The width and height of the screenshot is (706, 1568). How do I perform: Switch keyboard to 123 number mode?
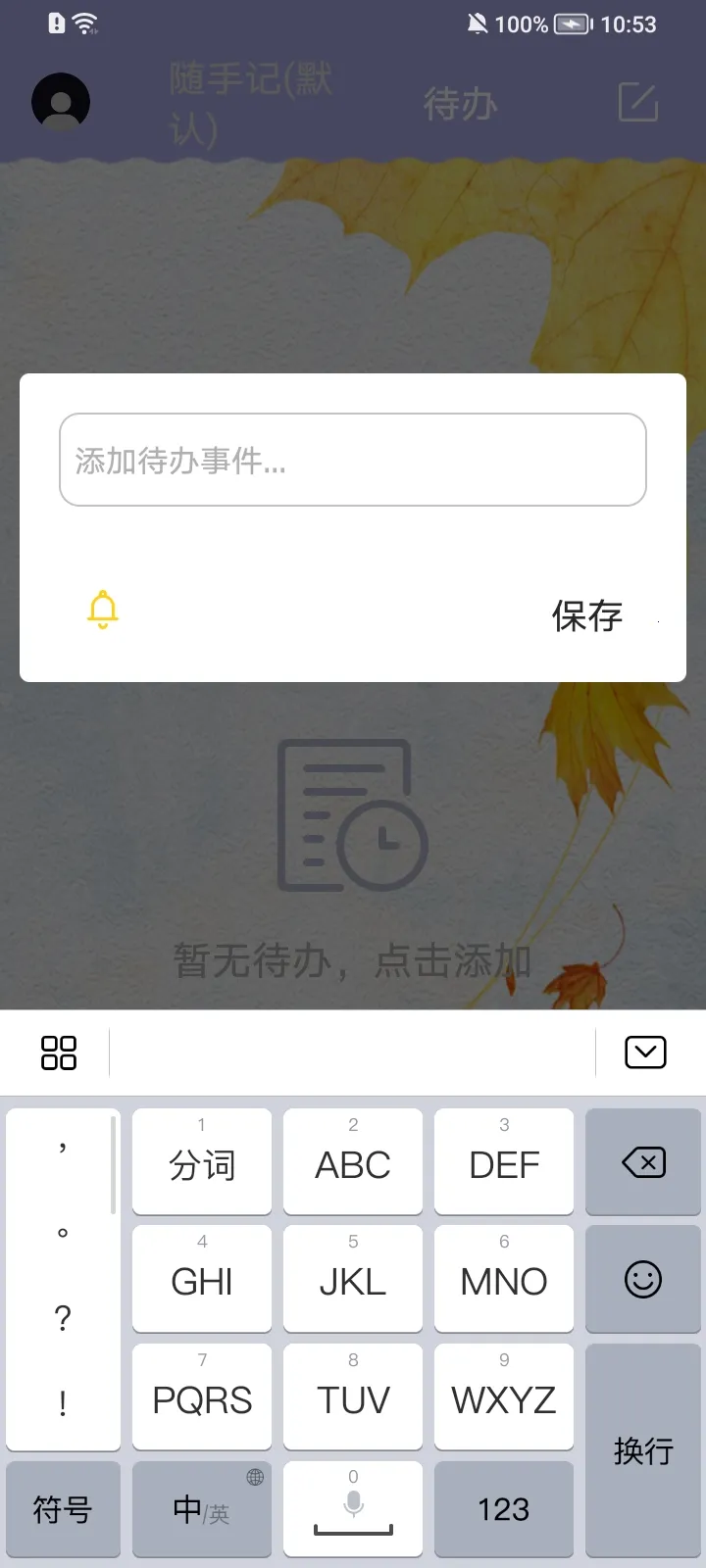coord(503,1510)
